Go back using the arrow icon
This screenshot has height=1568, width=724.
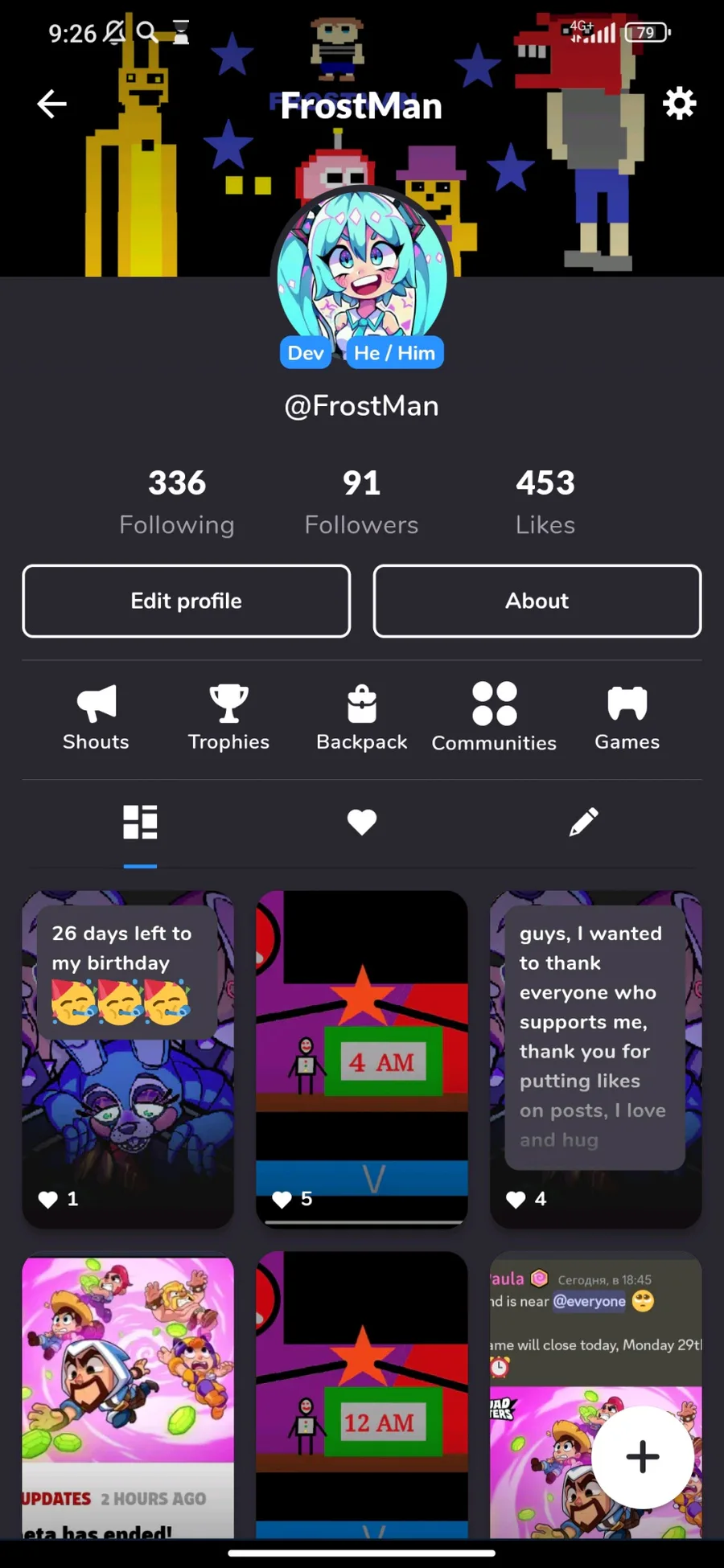pyautogui.click(x=51, y=104)
